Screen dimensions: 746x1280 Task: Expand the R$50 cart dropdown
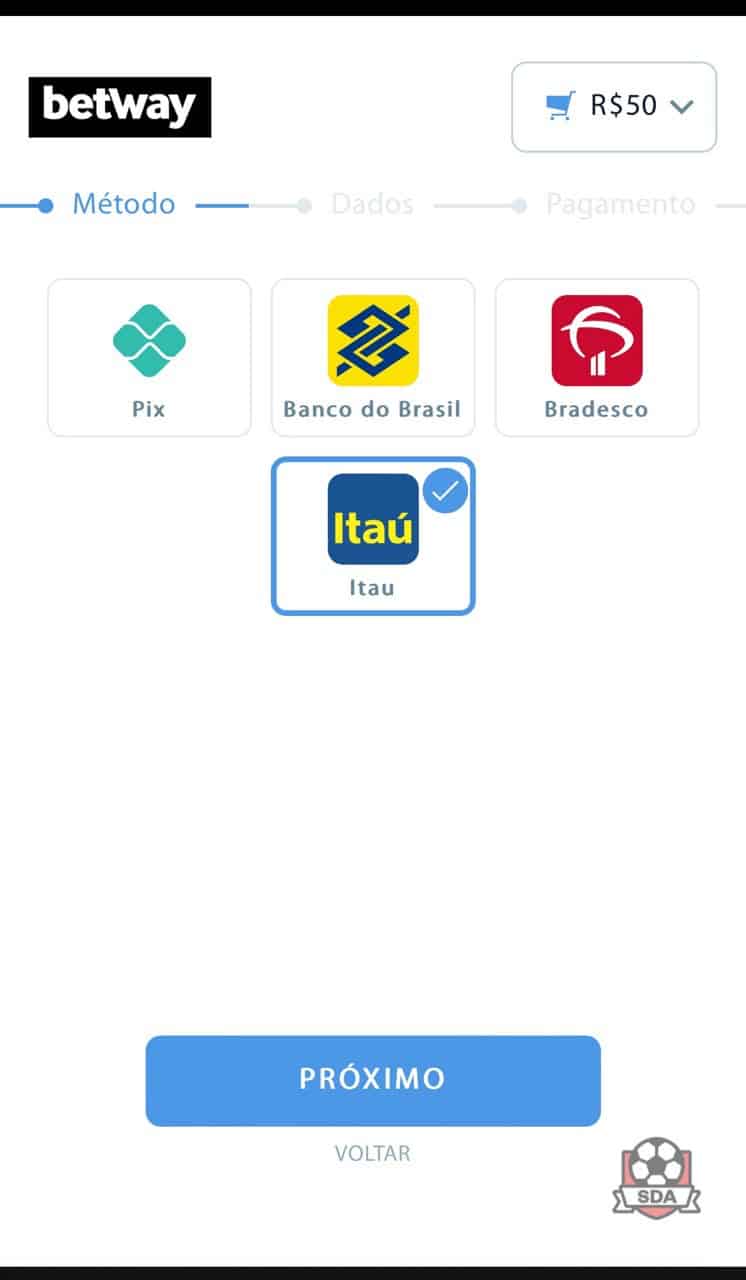(x=614, y=107)
